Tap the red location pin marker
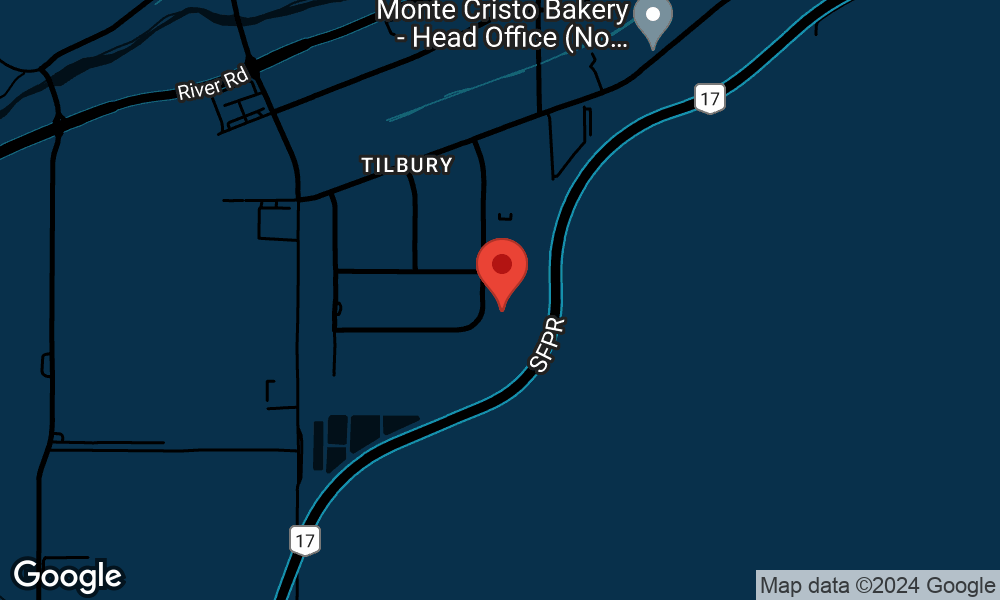The image size is (1000, 600). [501, 268]
